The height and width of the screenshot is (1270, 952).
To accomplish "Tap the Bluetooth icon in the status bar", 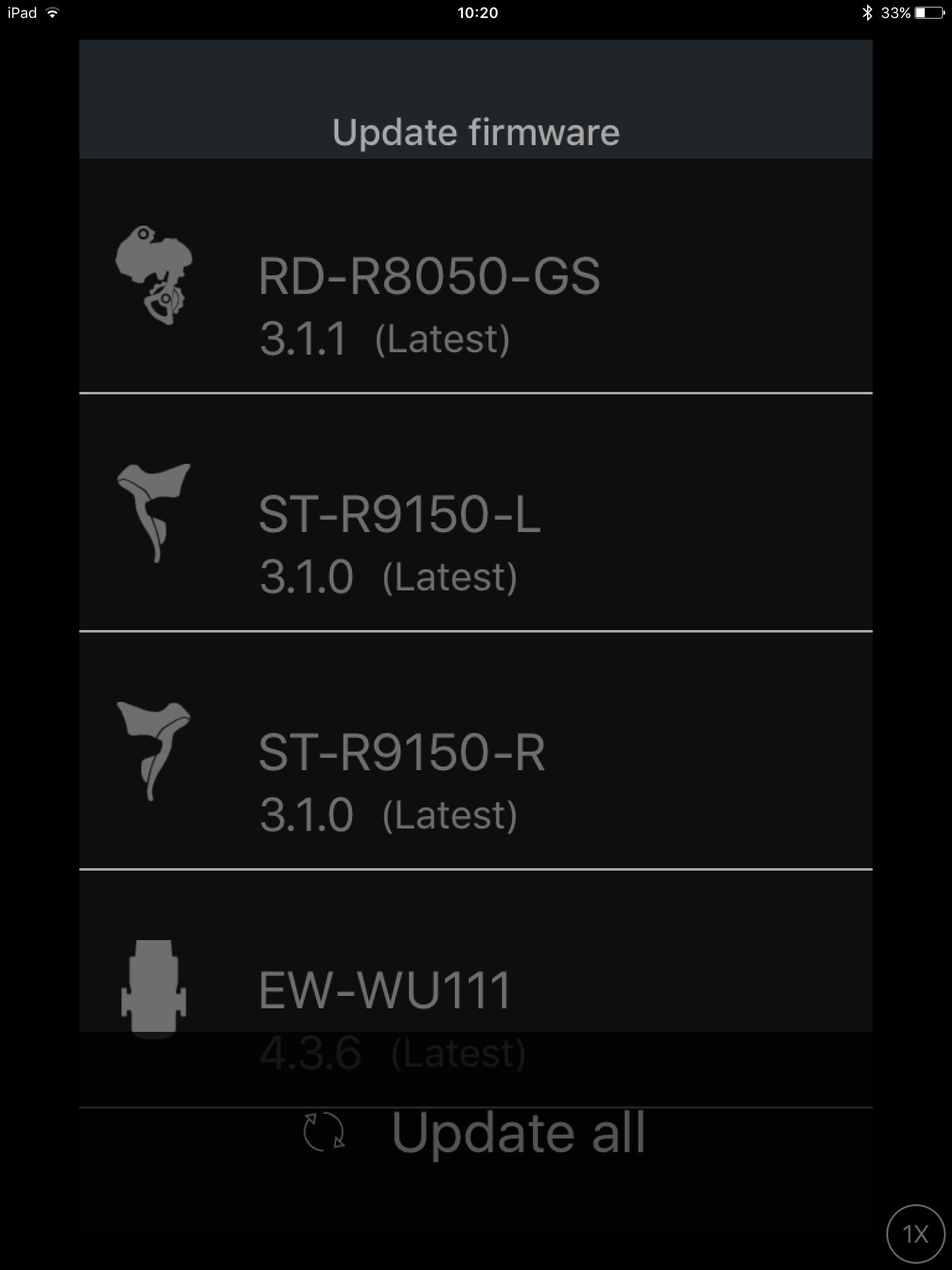I will 866,12.
